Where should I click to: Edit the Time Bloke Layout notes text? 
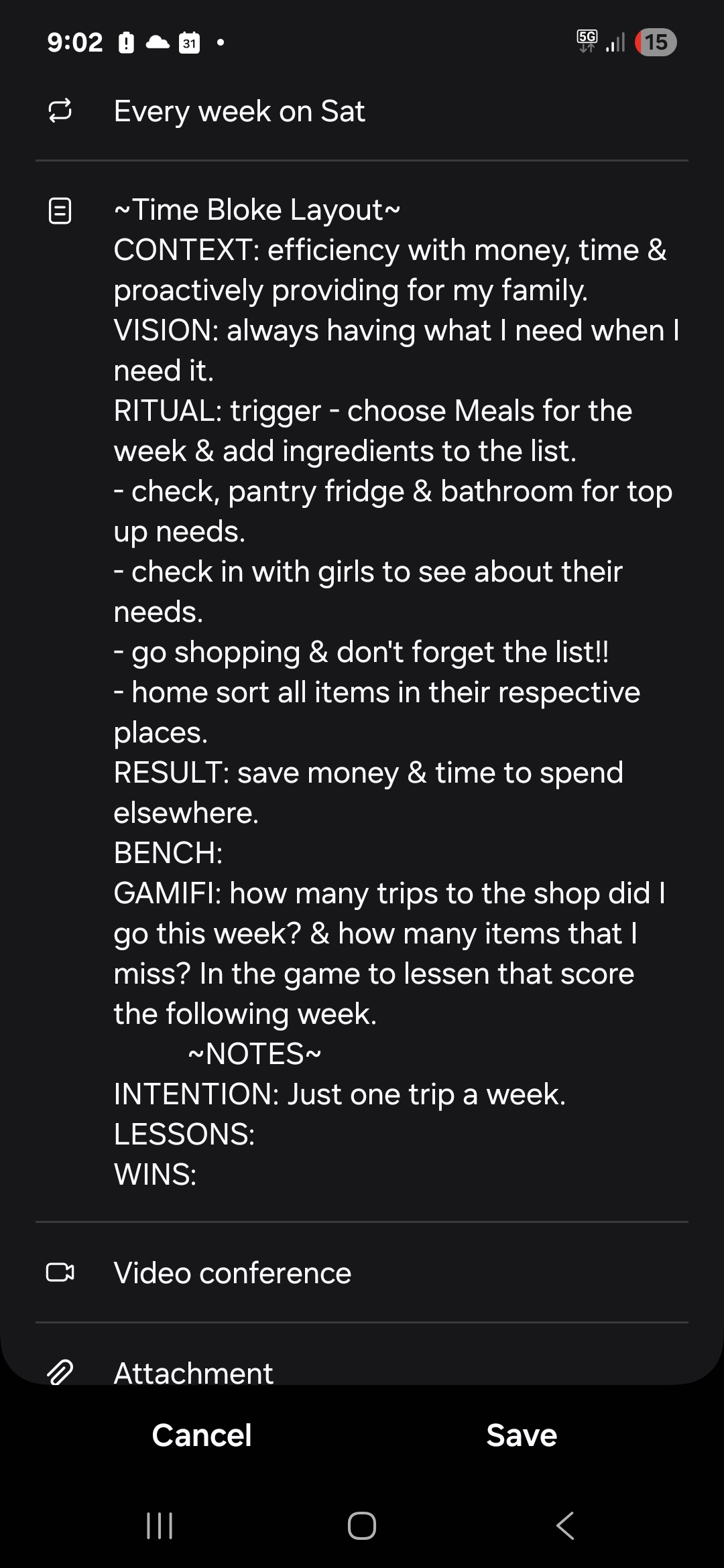coord(396,690)
